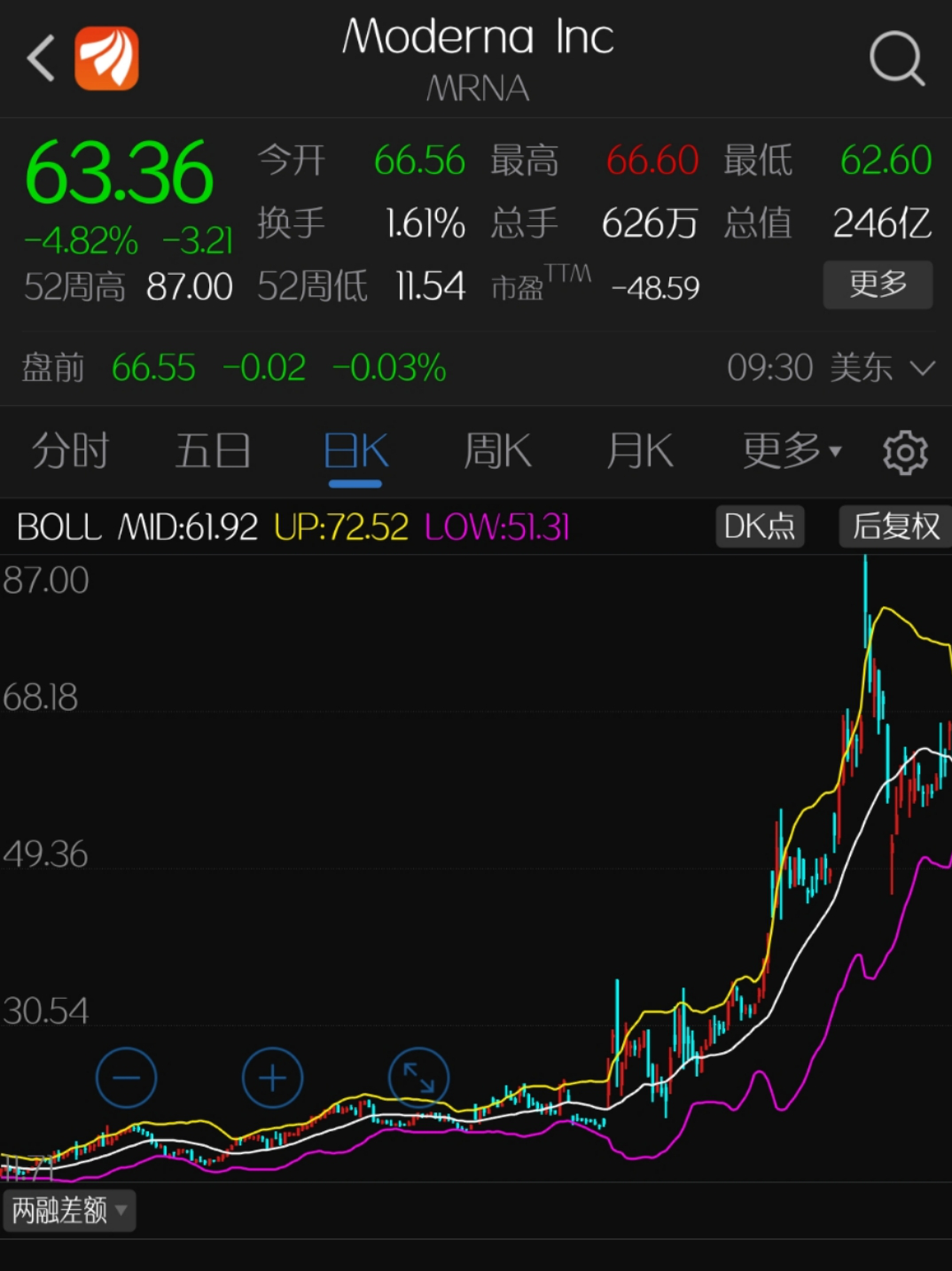The height and width of the screenshot is (1271, 952).
Task: Go back using the arrow icon
Action: point(41,58)
